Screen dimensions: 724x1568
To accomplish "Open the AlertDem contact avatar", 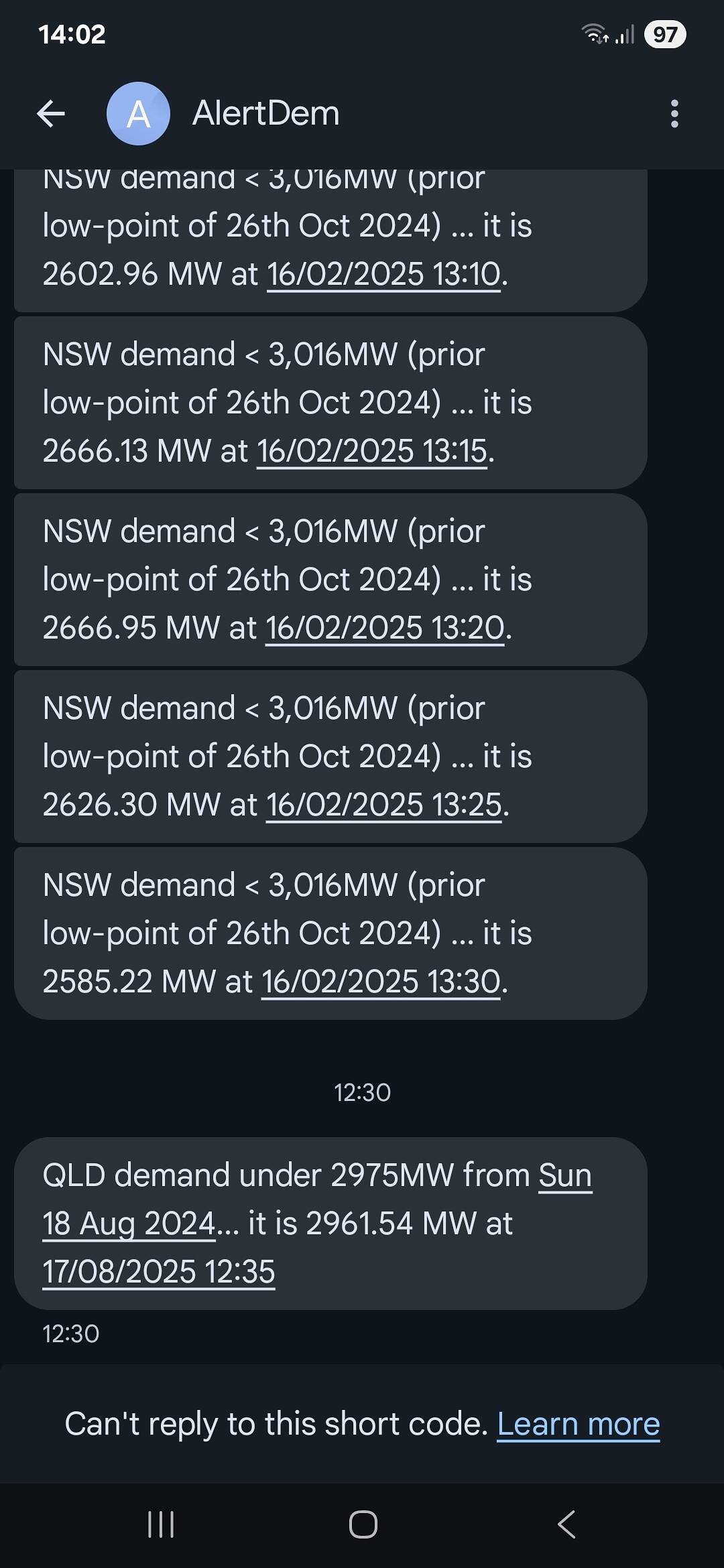I will 138,113.
